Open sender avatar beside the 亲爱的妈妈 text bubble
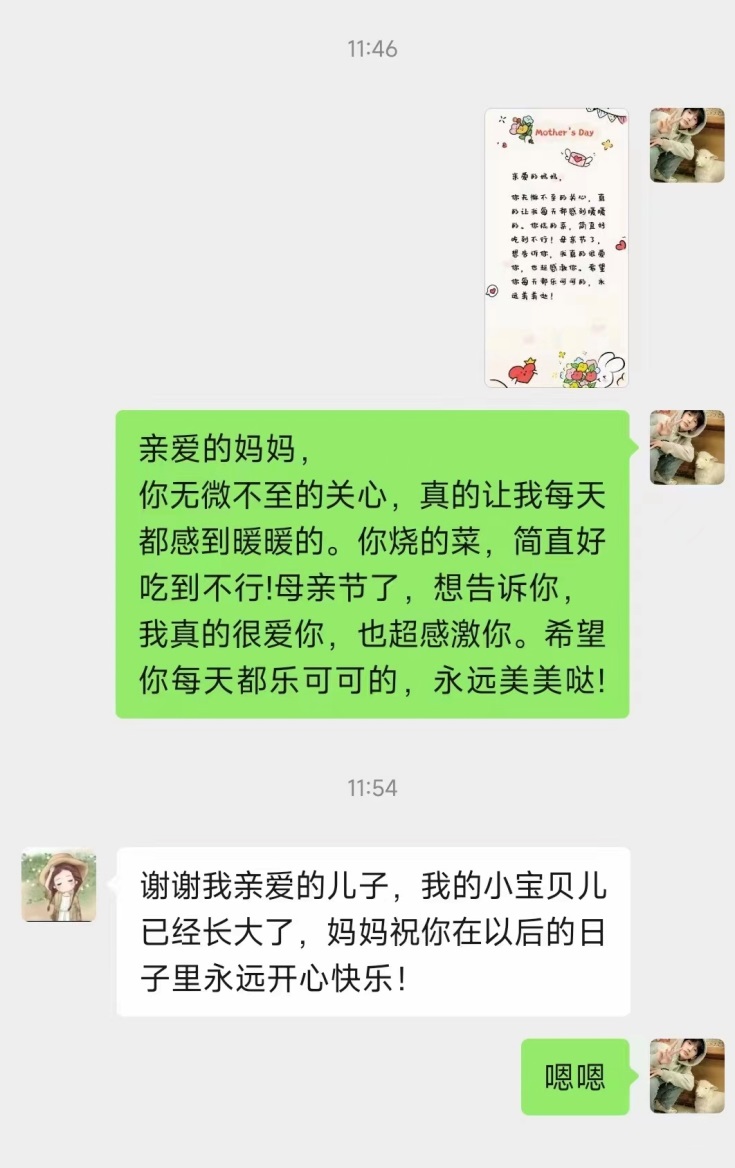This screenshot has height=1168, width=735. coord(687,447)
